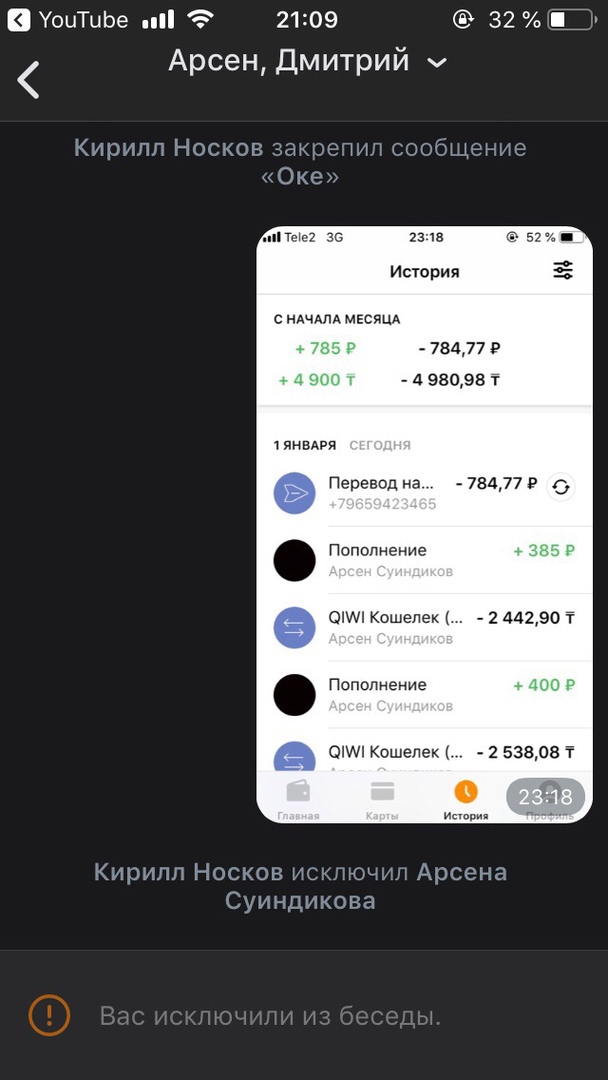This screenshot has width=608, height=1080.
Task: Go back to the chat list
Action: [x=29, y=79]
